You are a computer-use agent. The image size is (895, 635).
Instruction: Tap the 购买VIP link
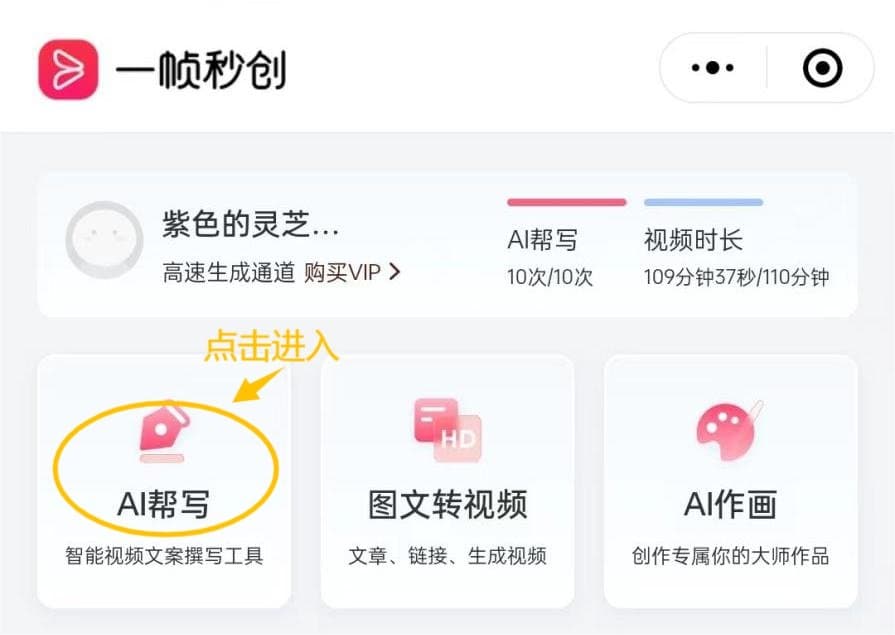(x=352, y=272)
